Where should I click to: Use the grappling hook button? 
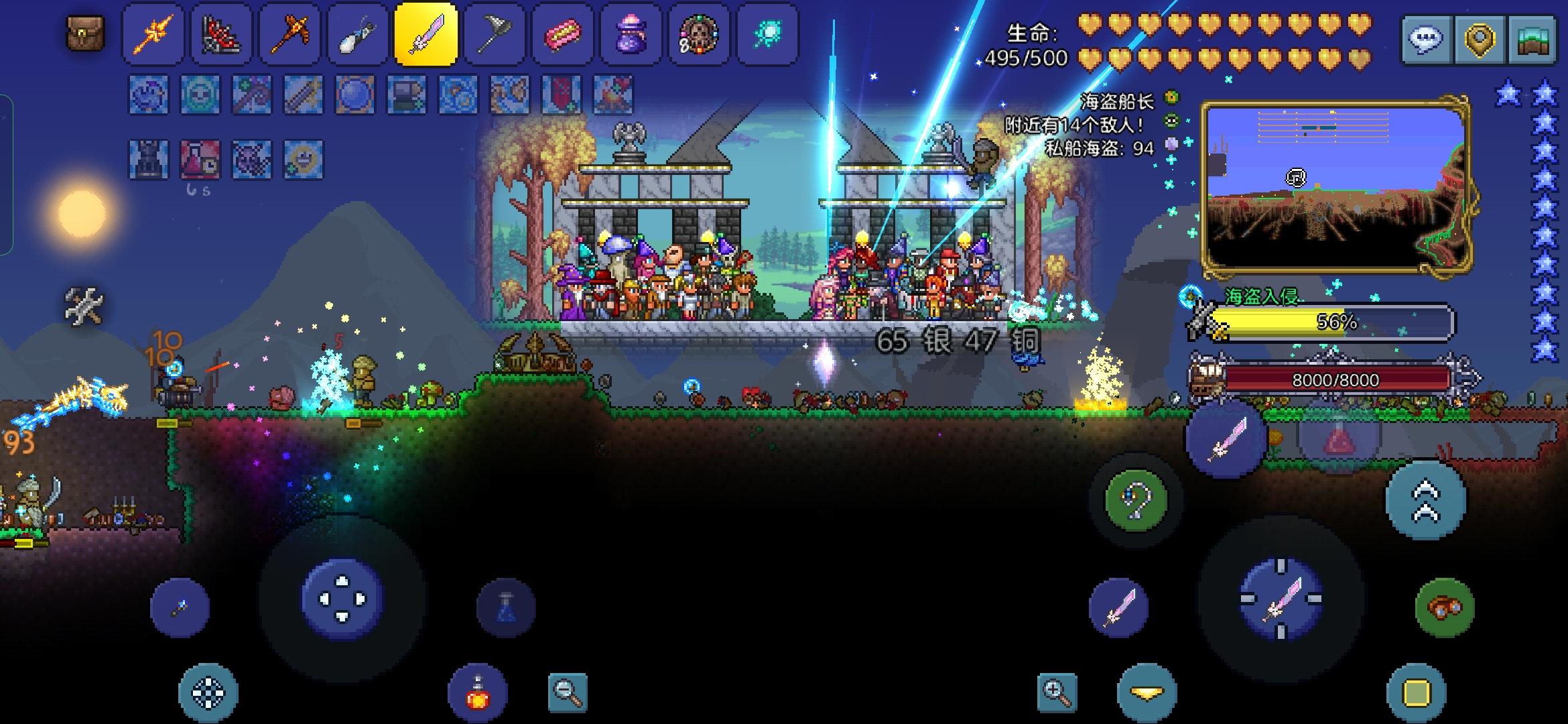tap(1136, 501)
